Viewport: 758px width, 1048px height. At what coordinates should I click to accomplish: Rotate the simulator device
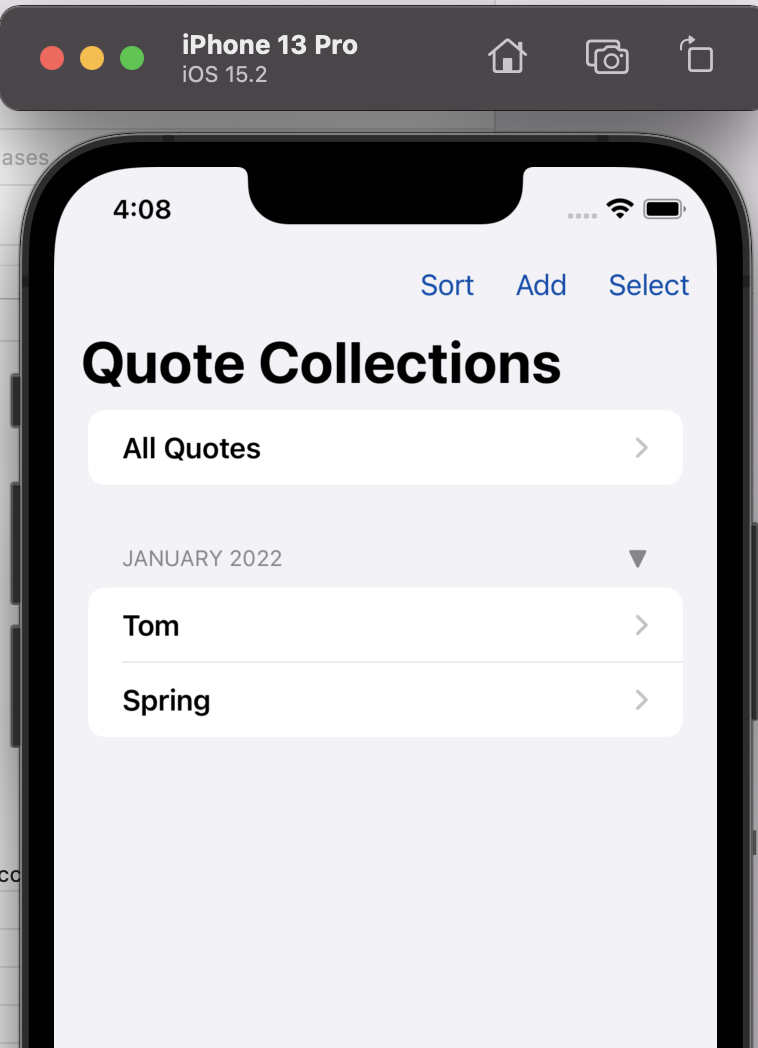(697, 56)
